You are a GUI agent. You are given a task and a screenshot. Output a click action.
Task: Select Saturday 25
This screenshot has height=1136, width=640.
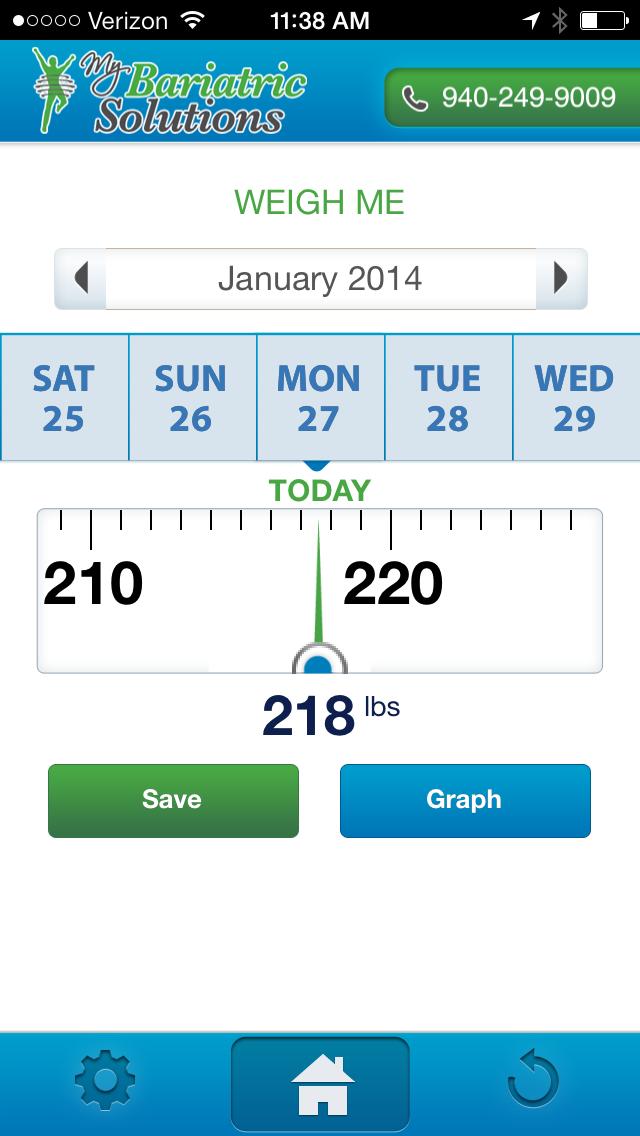coord(64,398)
